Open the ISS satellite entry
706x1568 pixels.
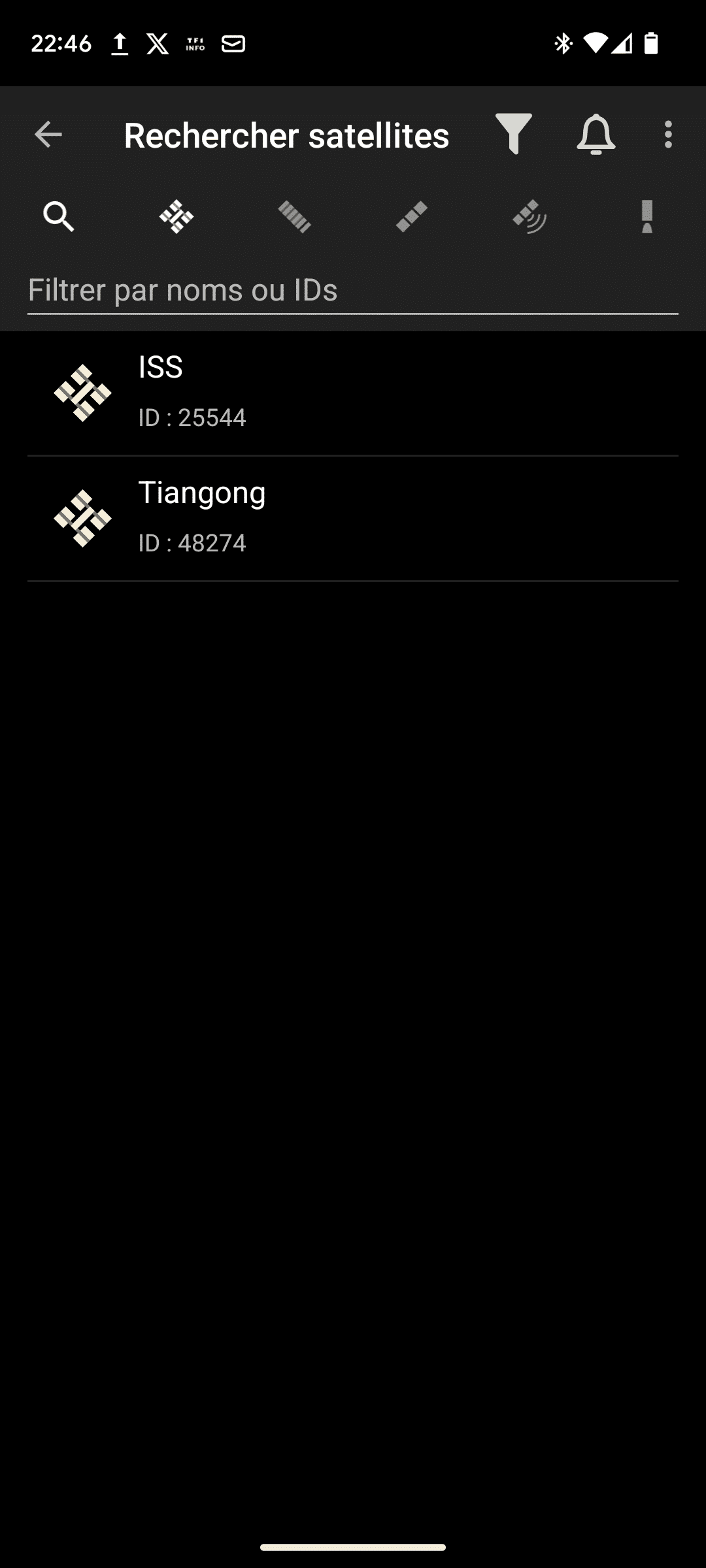point(353,393)
